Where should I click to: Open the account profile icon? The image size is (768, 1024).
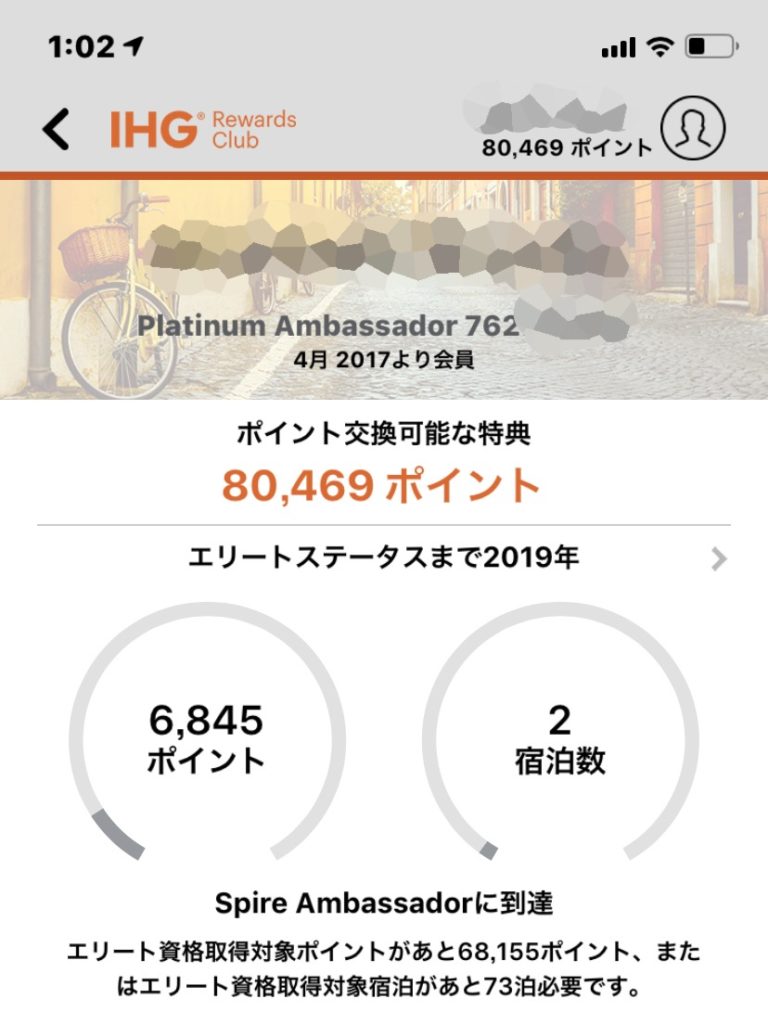point(694,129)
